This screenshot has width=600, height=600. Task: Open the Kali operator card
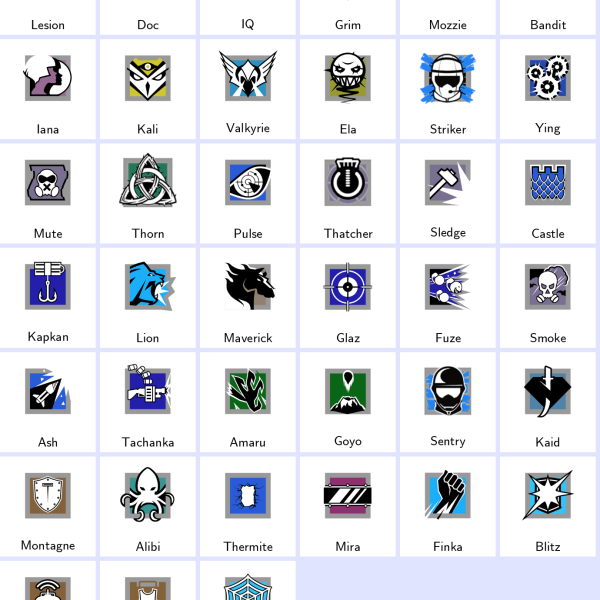(147, 88)
